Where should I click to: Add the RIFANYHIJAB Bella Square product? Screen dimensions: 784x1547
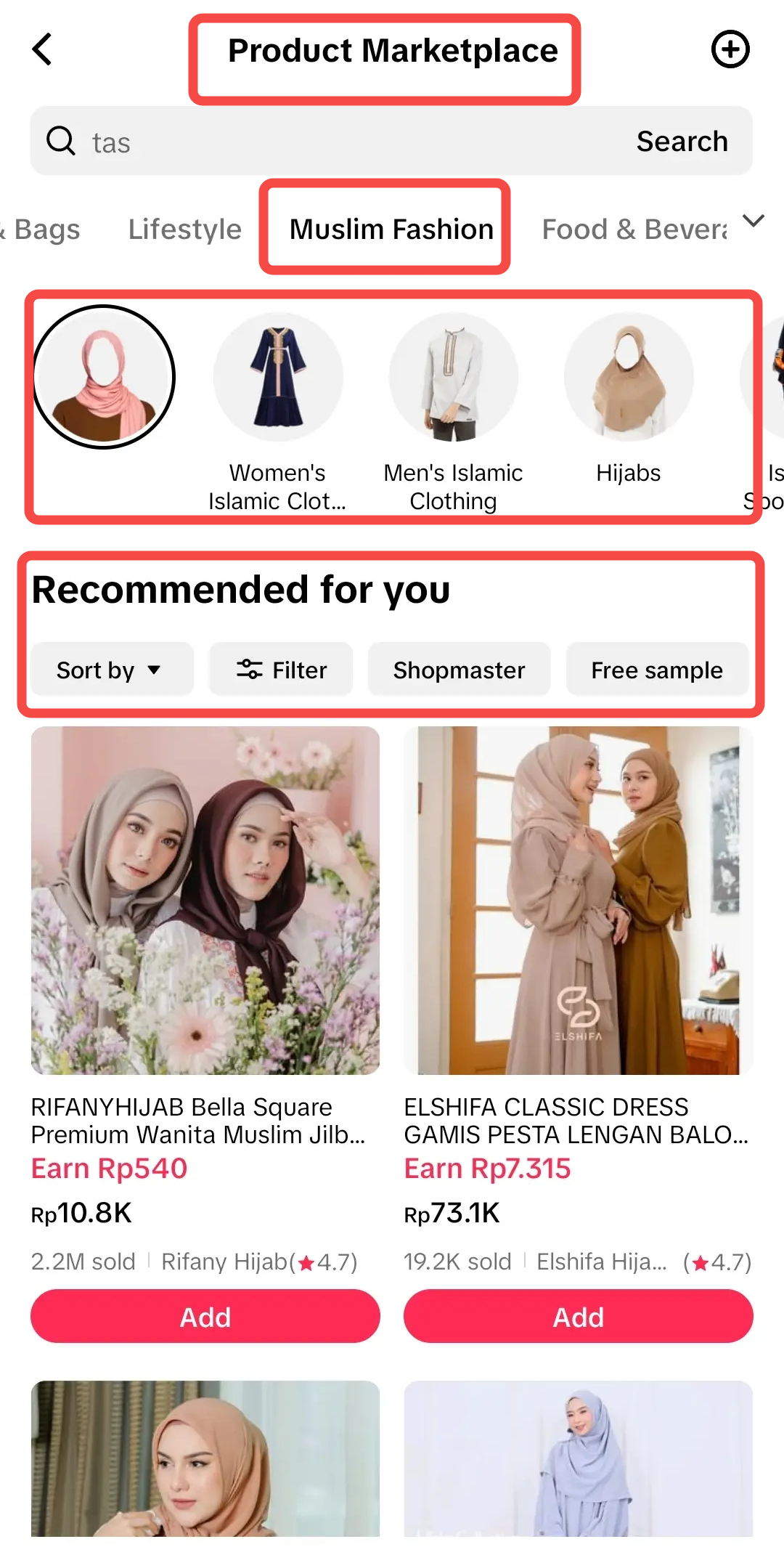tap(205, 1317)
